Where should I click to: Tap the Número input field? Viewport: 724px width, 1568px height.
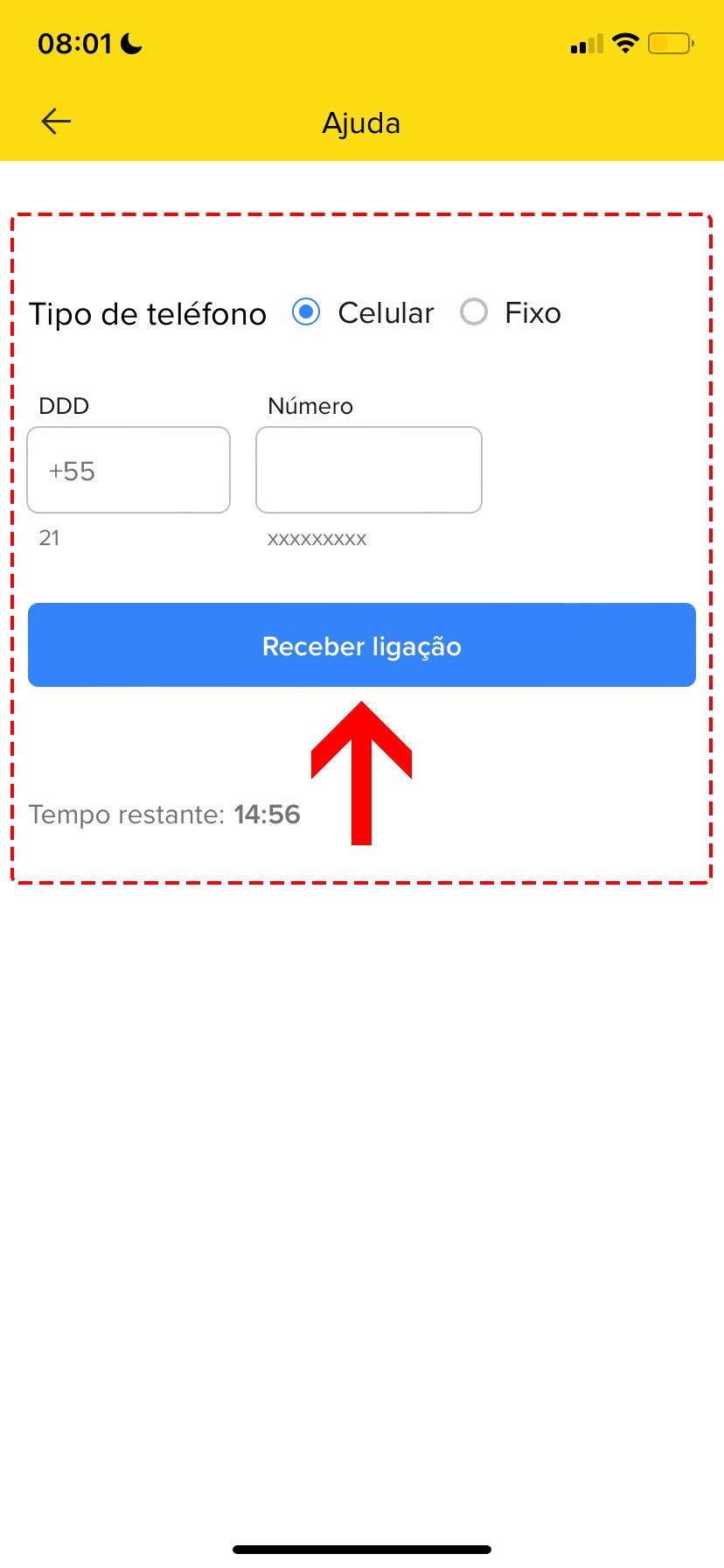[368, 470]
